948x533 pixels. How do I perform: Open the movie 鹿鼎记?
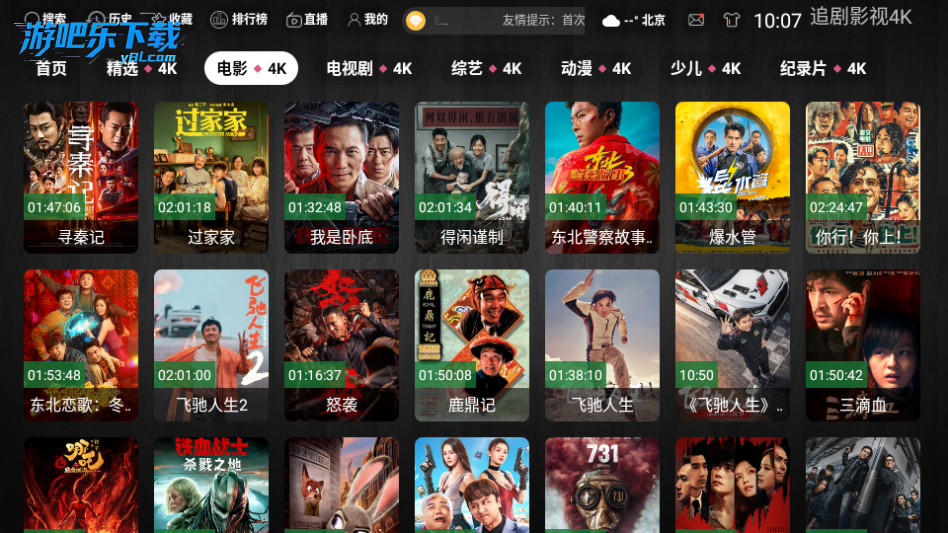(x=472, y=343)
